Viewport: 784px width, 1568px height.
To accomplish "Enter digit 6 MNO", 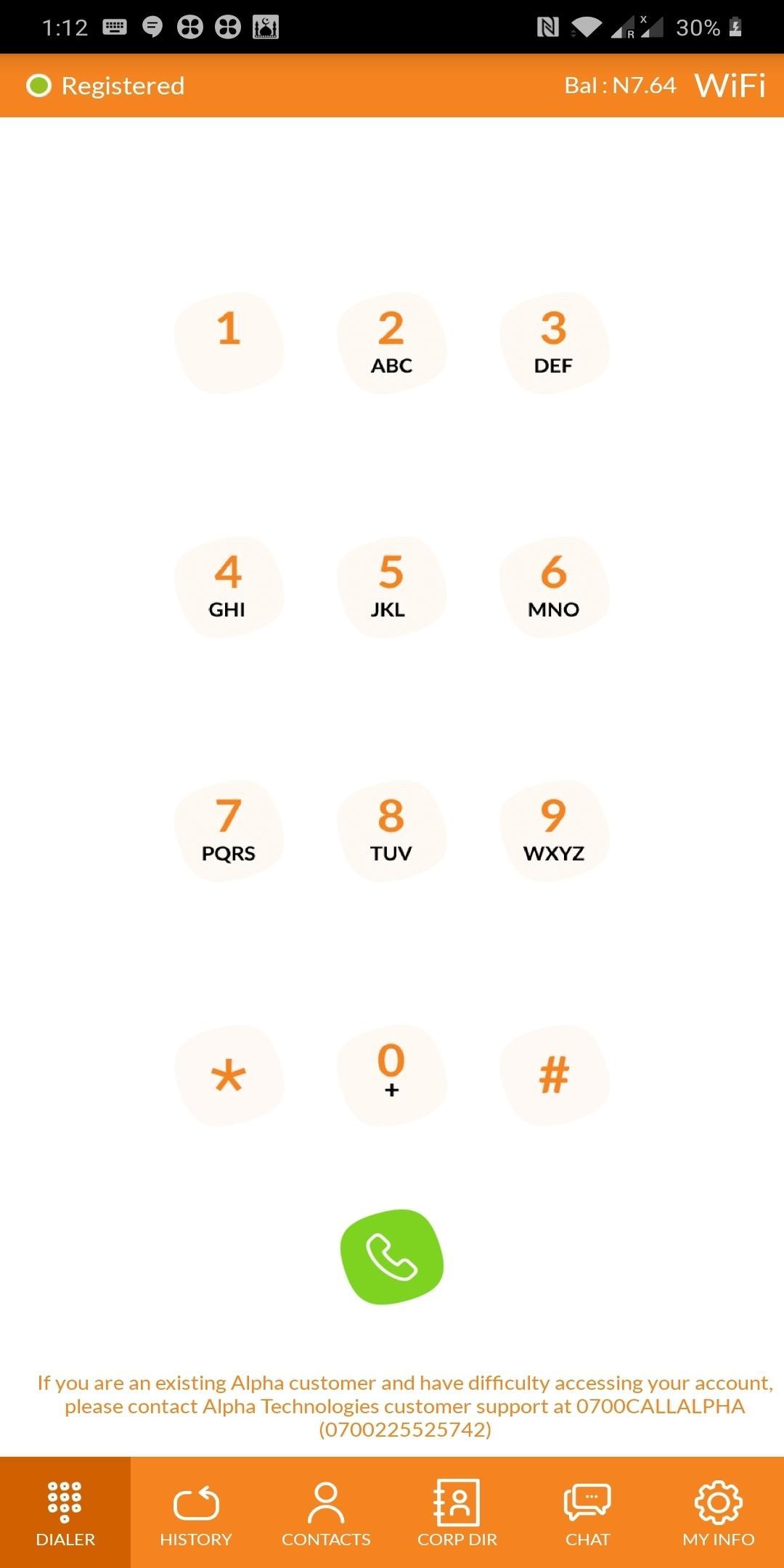I will tap(554, 587).
